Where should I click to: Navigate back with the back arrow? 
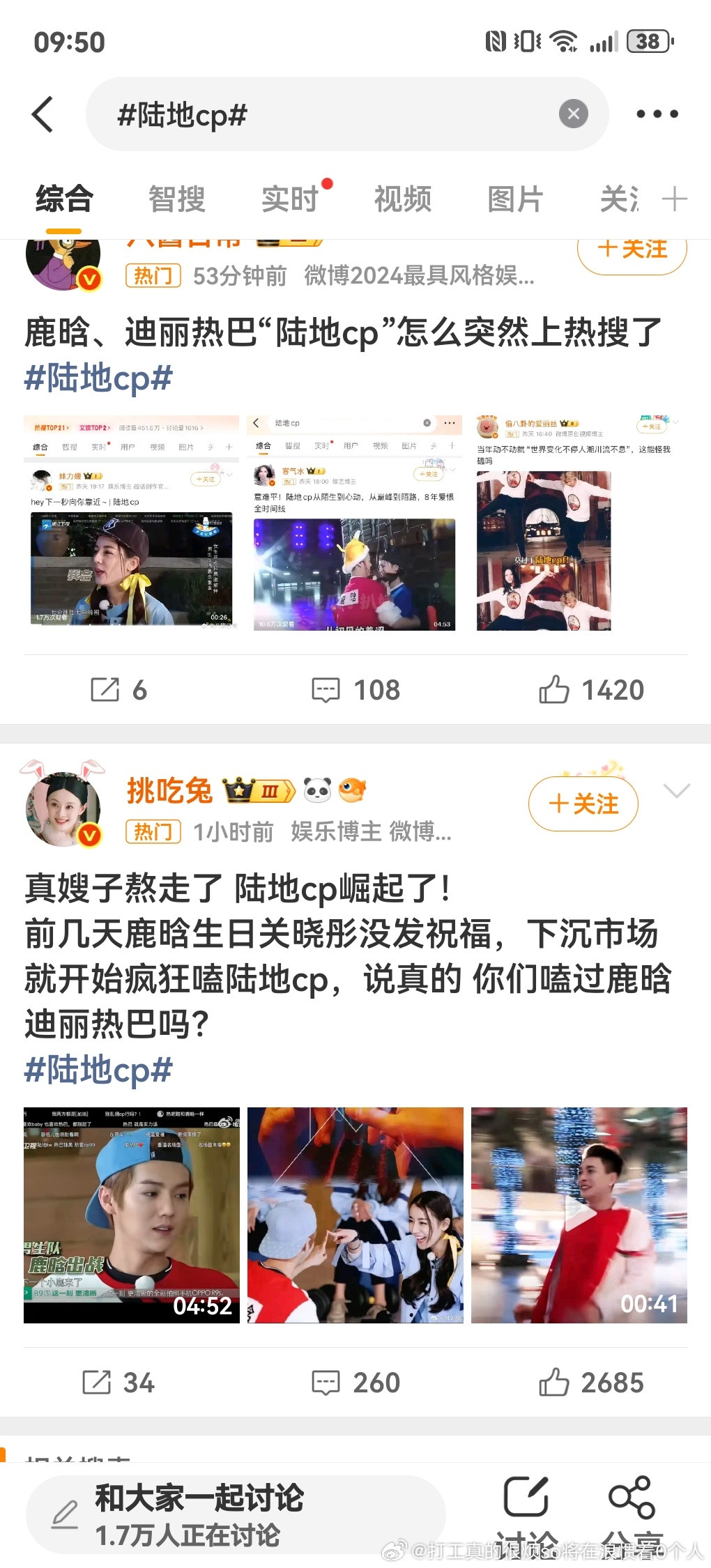point(43,114)
